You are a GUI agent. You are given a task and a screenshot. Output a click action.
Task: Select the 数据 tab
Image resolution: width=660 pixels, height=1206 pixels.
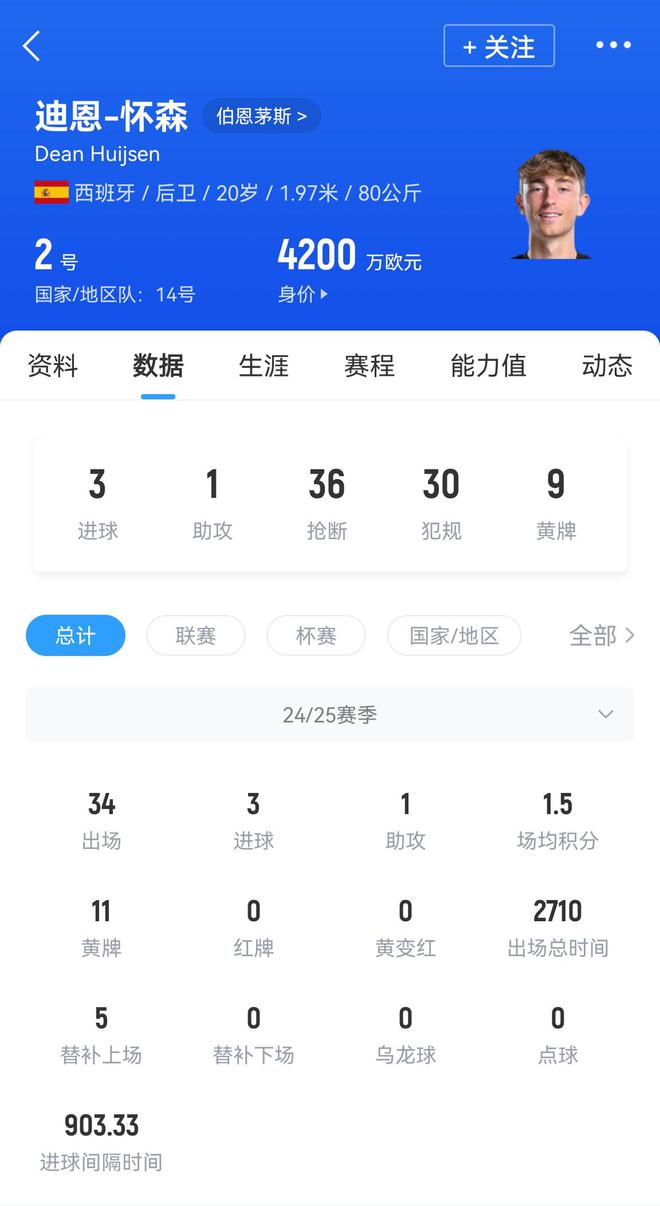(158, 366)
